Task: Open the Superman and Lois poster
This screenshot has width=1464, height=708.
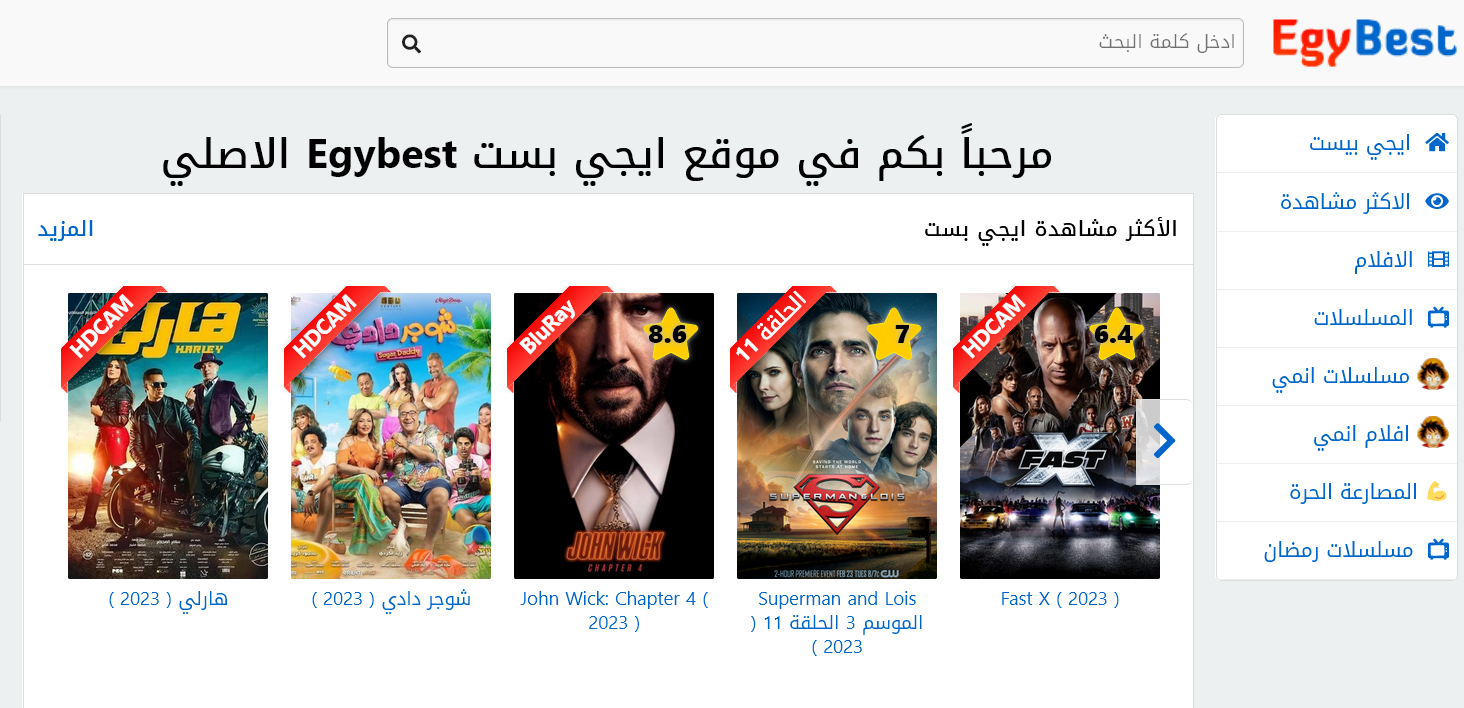Action: 837,436
